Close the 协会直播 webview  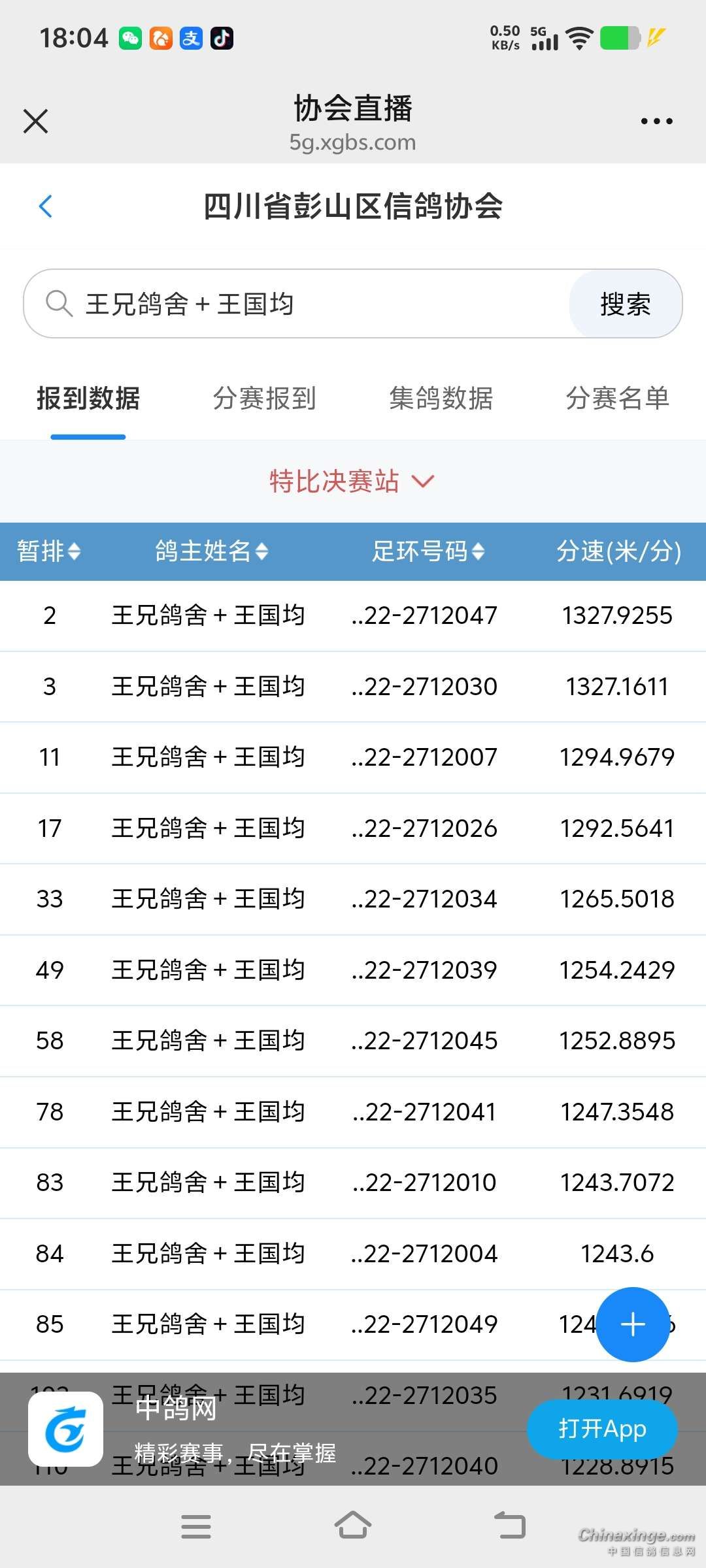pyautogui.click(x=35, y=121)
